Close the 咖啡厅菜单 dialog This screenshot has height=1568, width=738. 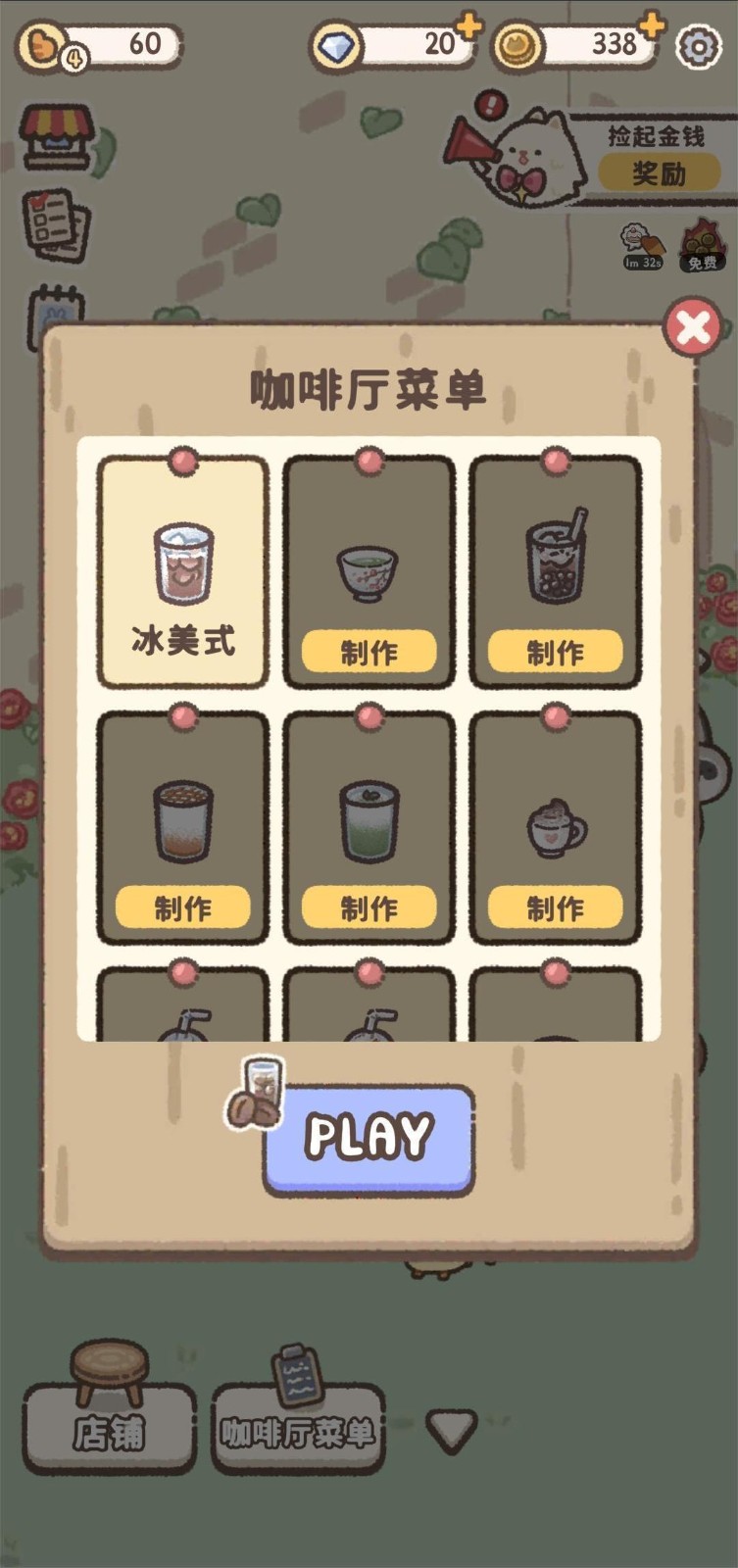coord(692,326)
